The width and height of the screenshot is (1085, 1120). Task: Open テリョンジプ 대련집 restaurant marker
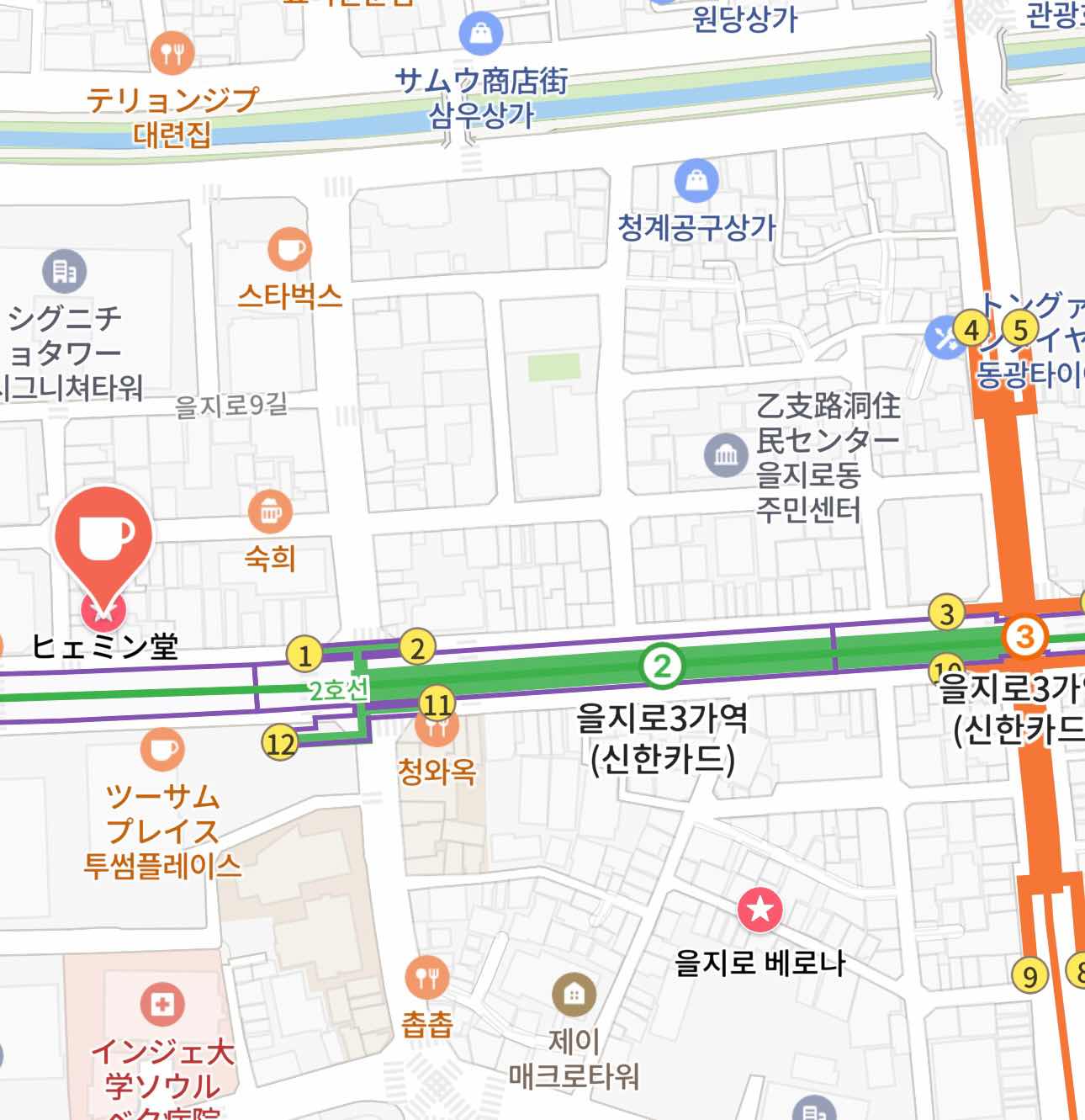click(172, 55)
